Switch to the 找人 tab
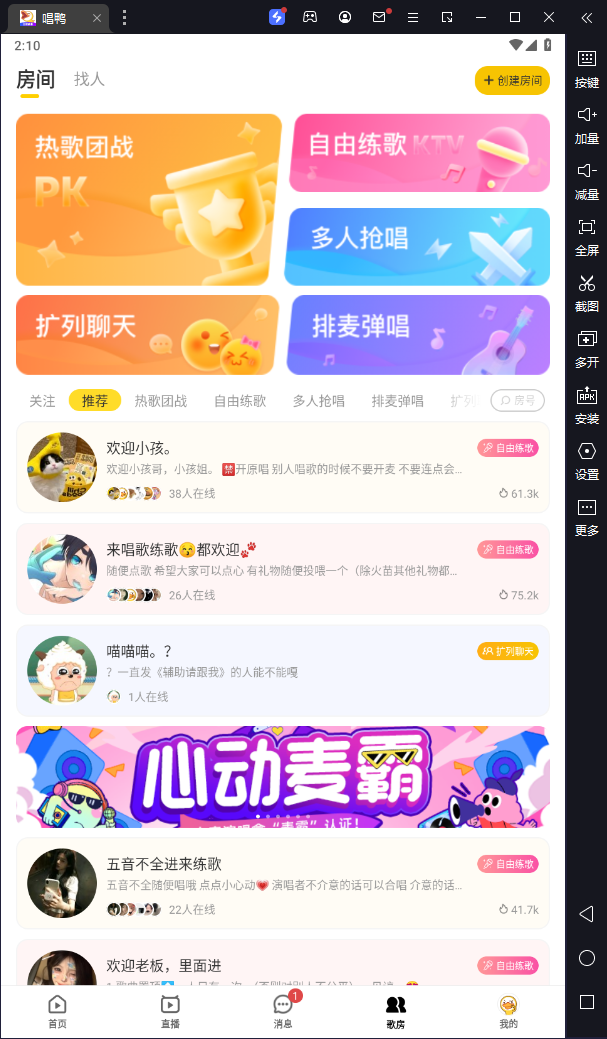This screenshot has width=607, height=1039. [89, 79]
